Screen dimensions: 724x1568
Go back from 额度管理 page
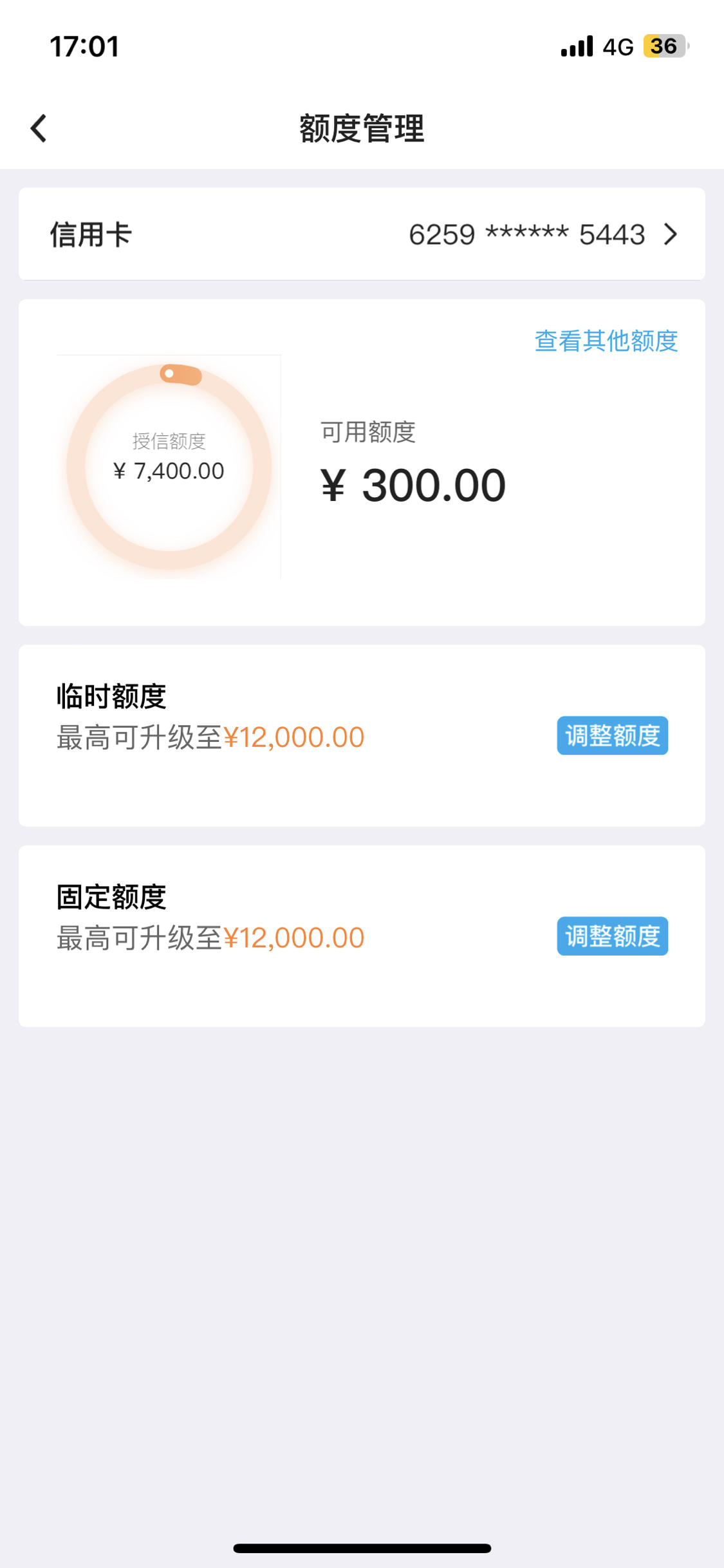click(x=39, y=128)
